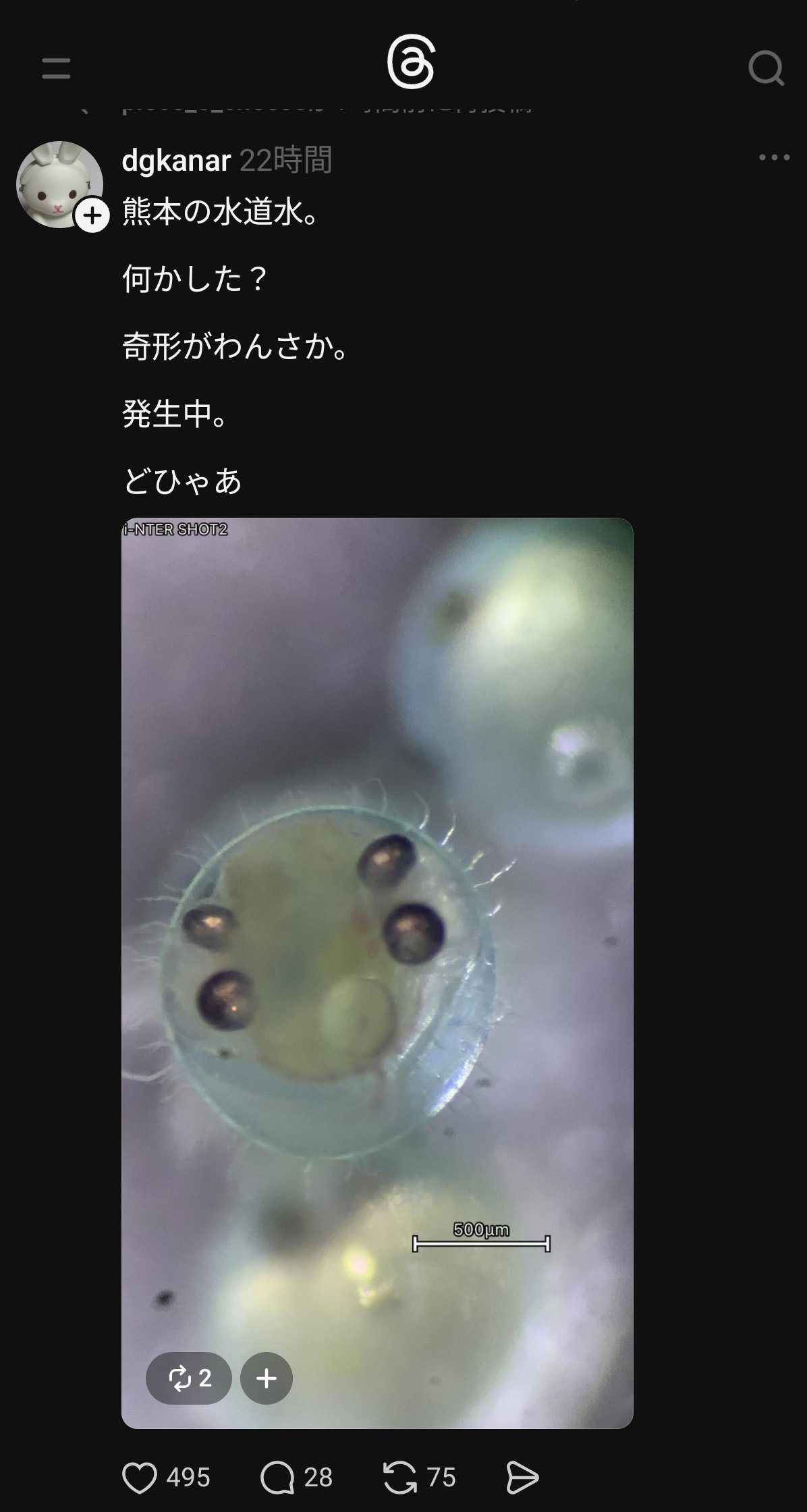Open the post's three-dot overflow menu
The image size is (807, 1512).
coord(774,157)
